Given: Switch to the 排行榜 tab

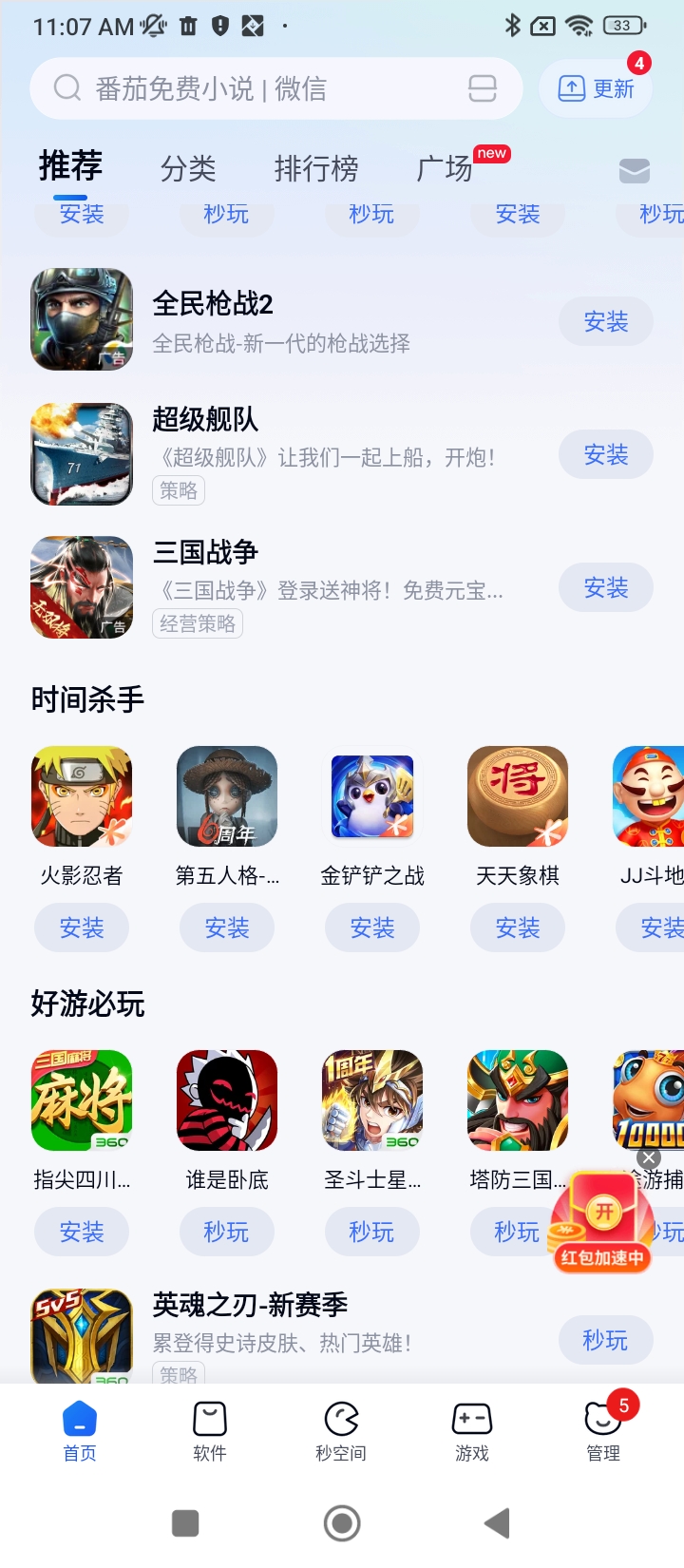Looking at the screenshot, I should [316, 169].
